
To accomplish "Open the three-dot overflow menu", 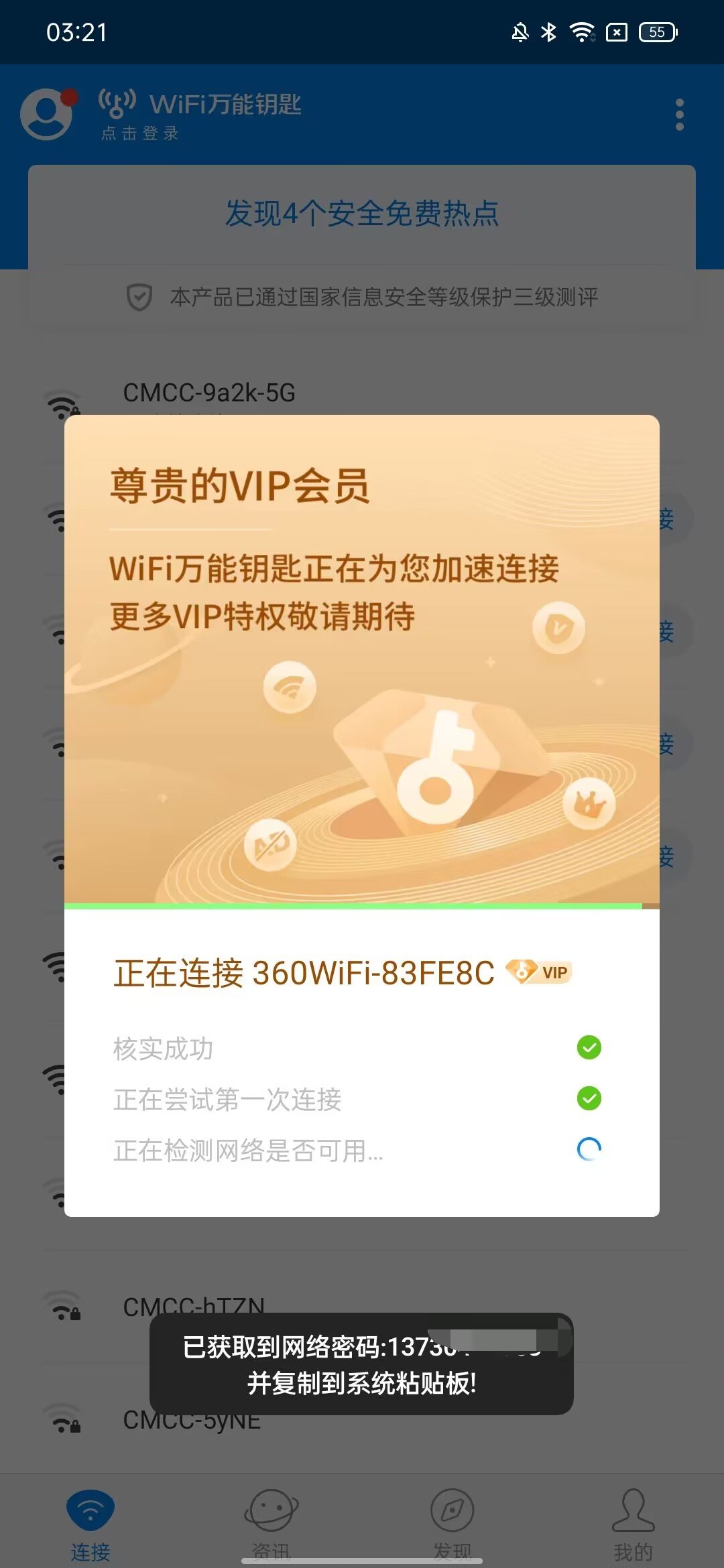I will pos(679,115).
